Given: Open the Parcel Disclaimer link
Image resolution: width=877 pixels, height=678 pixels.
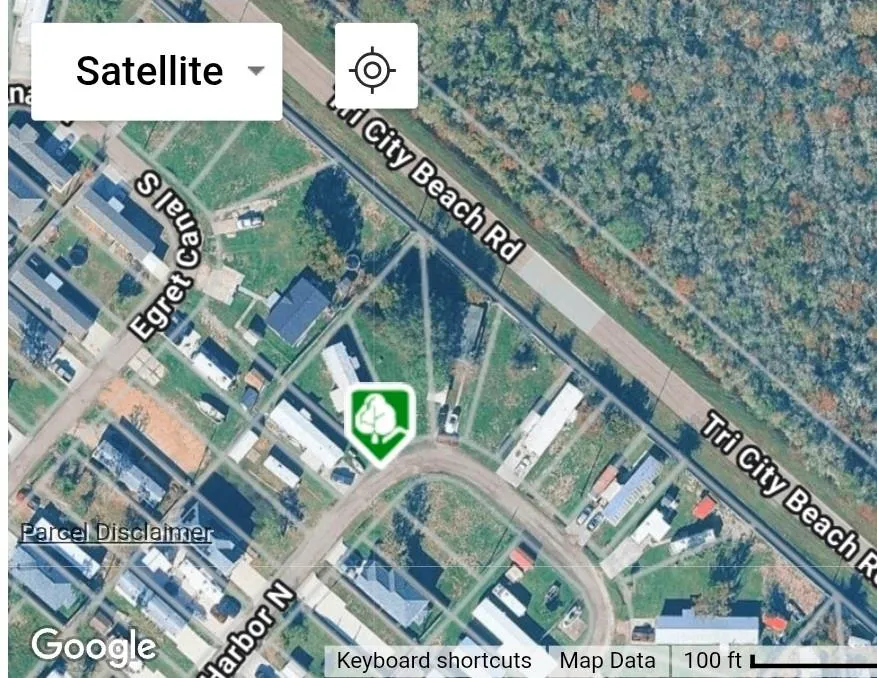Looking at the screenshot, I should (x=117, y=532).
